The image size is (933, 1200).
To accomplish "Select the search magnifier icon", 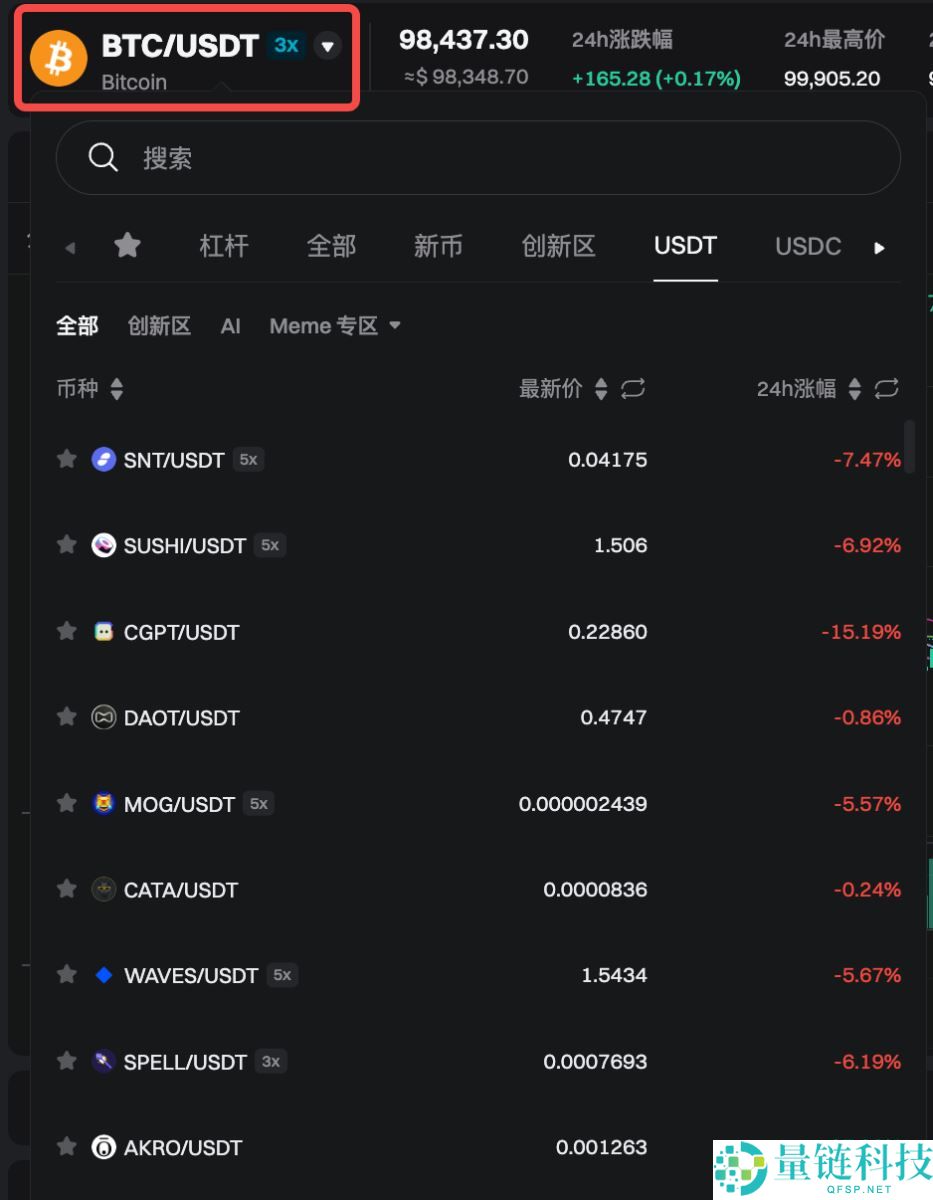I will click(x=104, y=157).
